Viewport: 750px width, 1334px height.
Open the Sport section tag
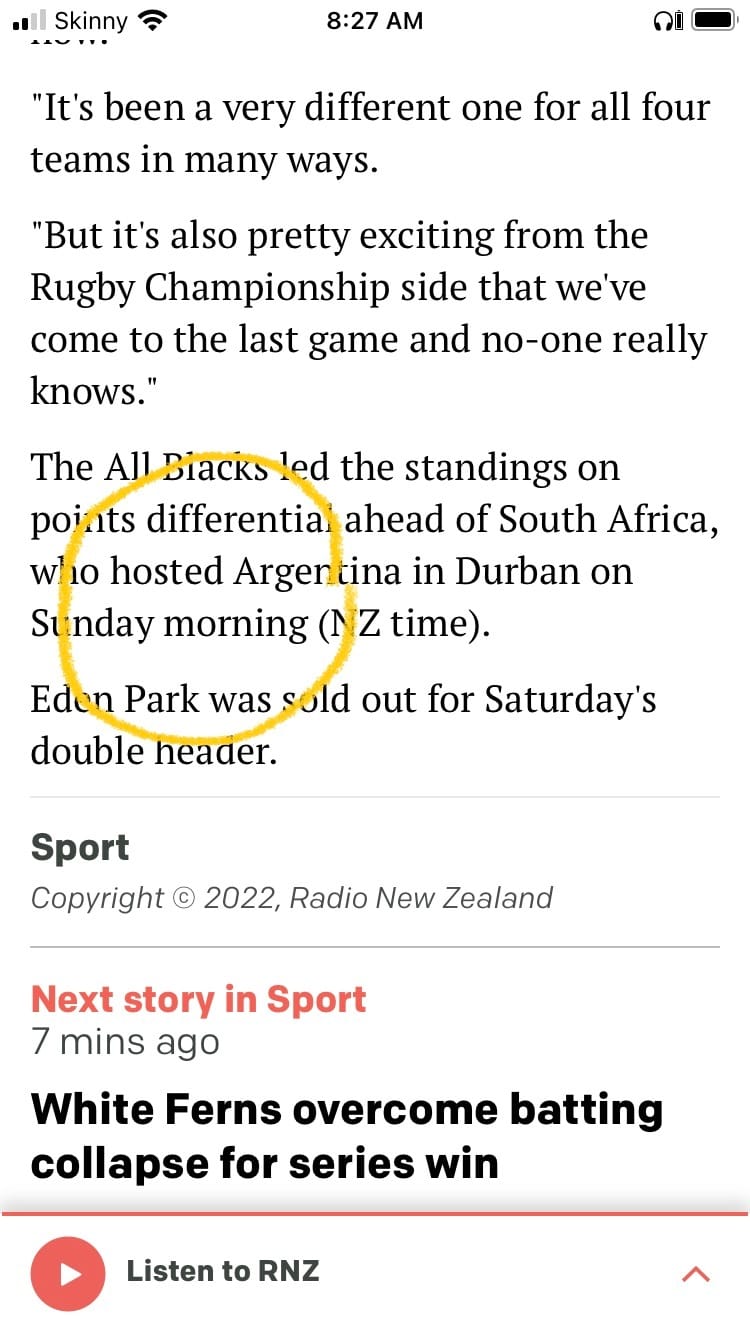80,847
